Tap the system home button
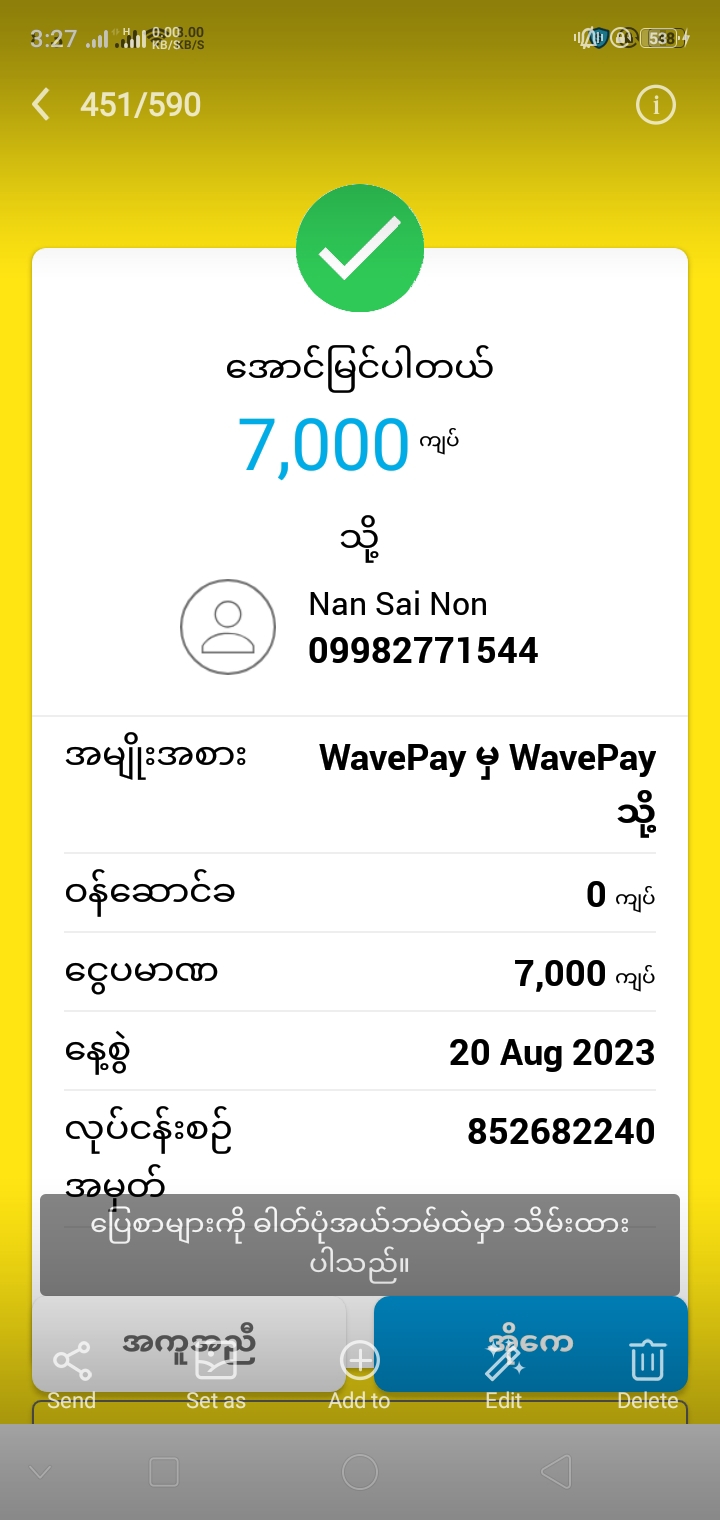The height and width of the screenshot is (1520, 720). tap(360, 1471)
